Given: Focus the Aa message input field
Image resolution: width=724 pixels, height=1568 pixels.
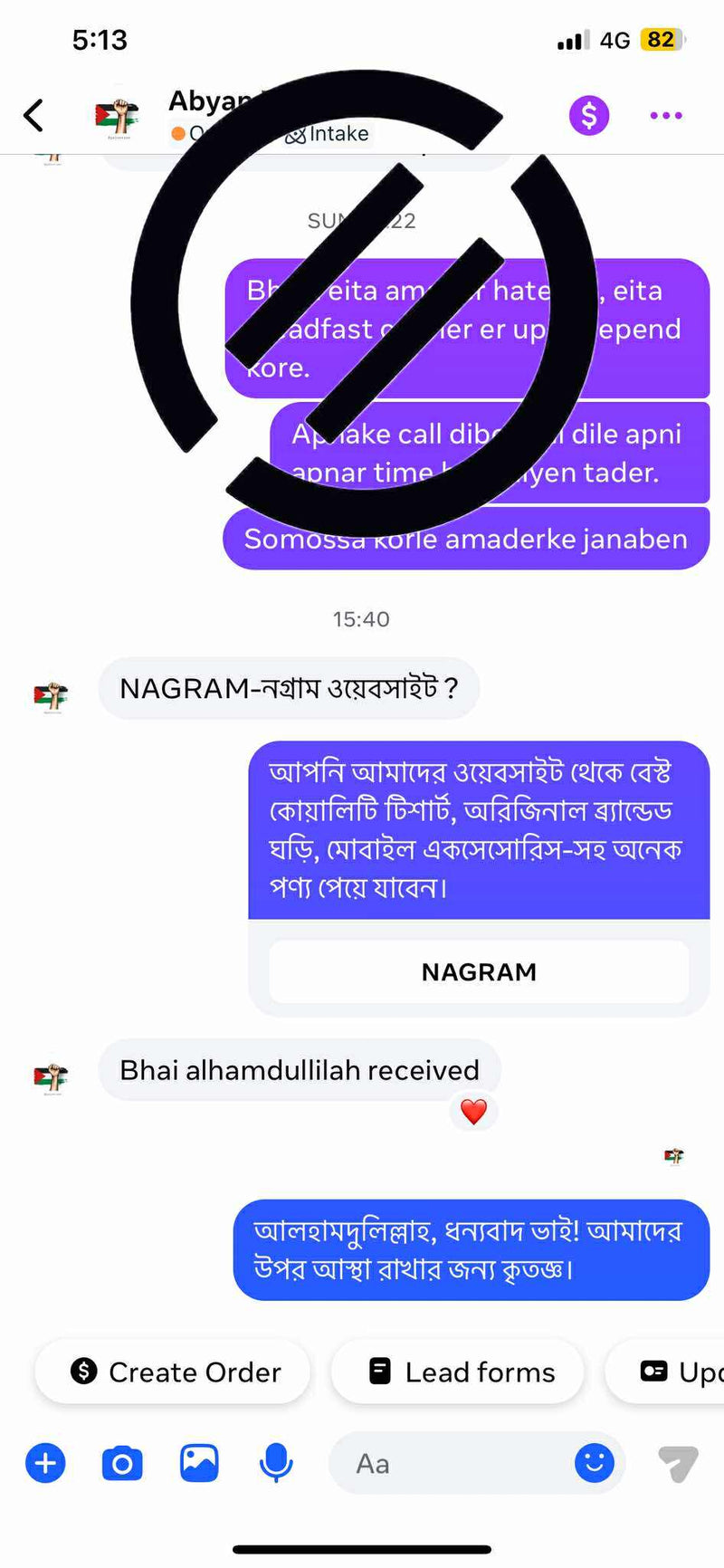Looking at the screenshot, I should (452, 1463).
